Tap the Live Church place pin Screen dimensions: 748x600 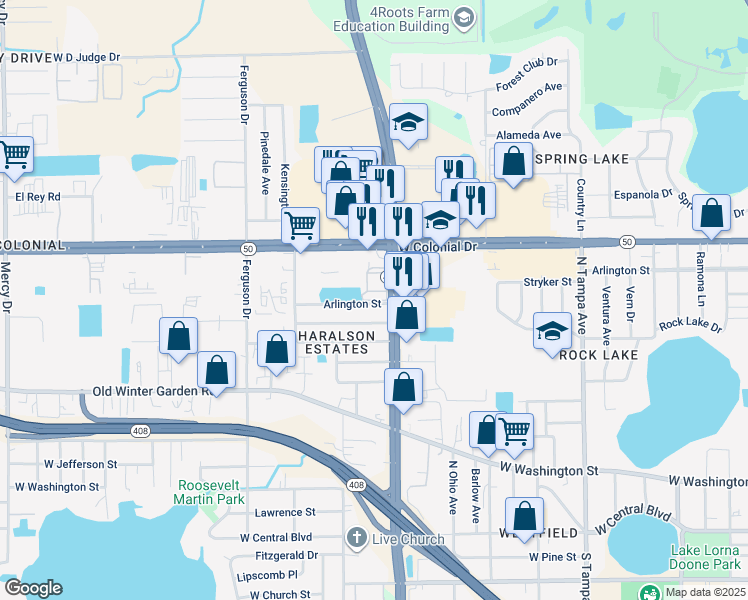[x=356, y=538]
